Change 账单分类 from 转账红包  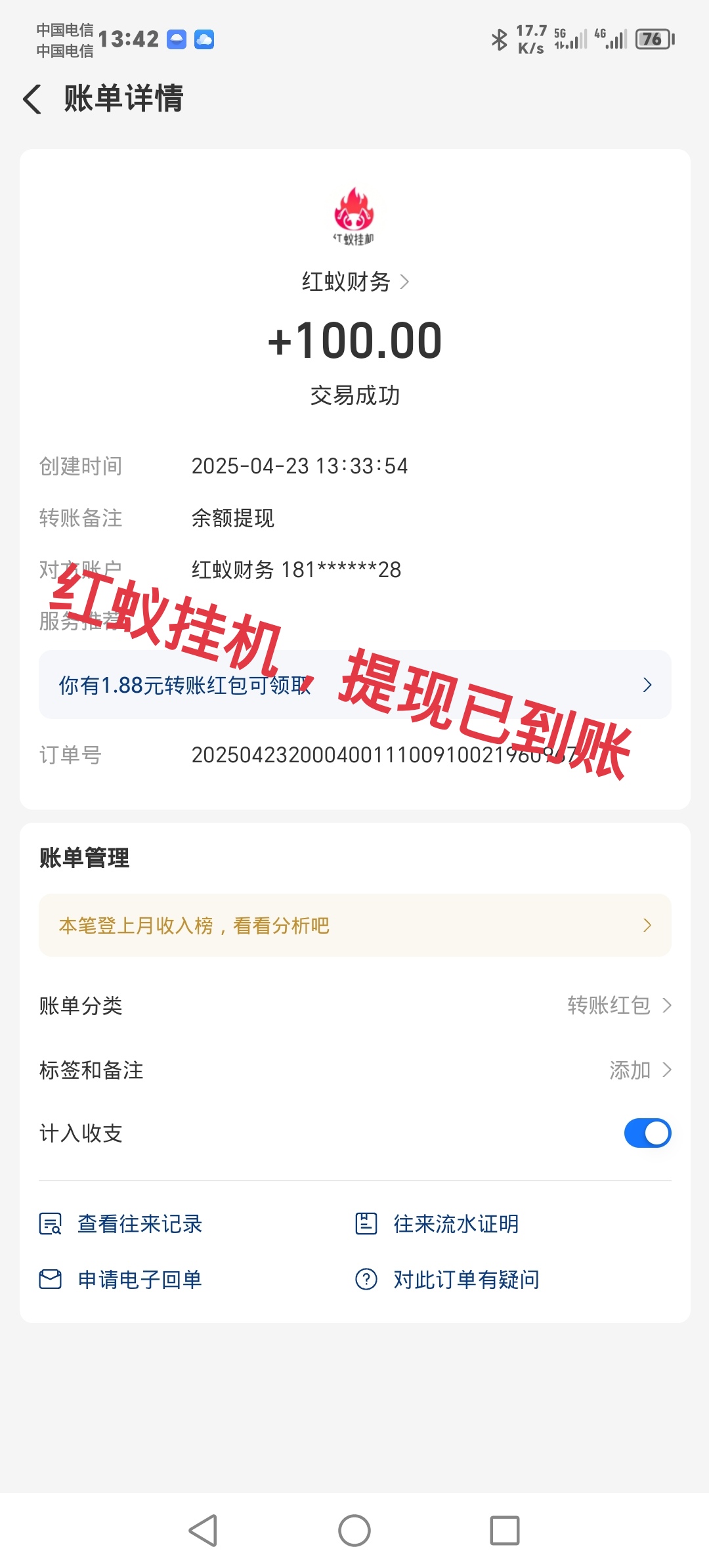(355, 1005)
